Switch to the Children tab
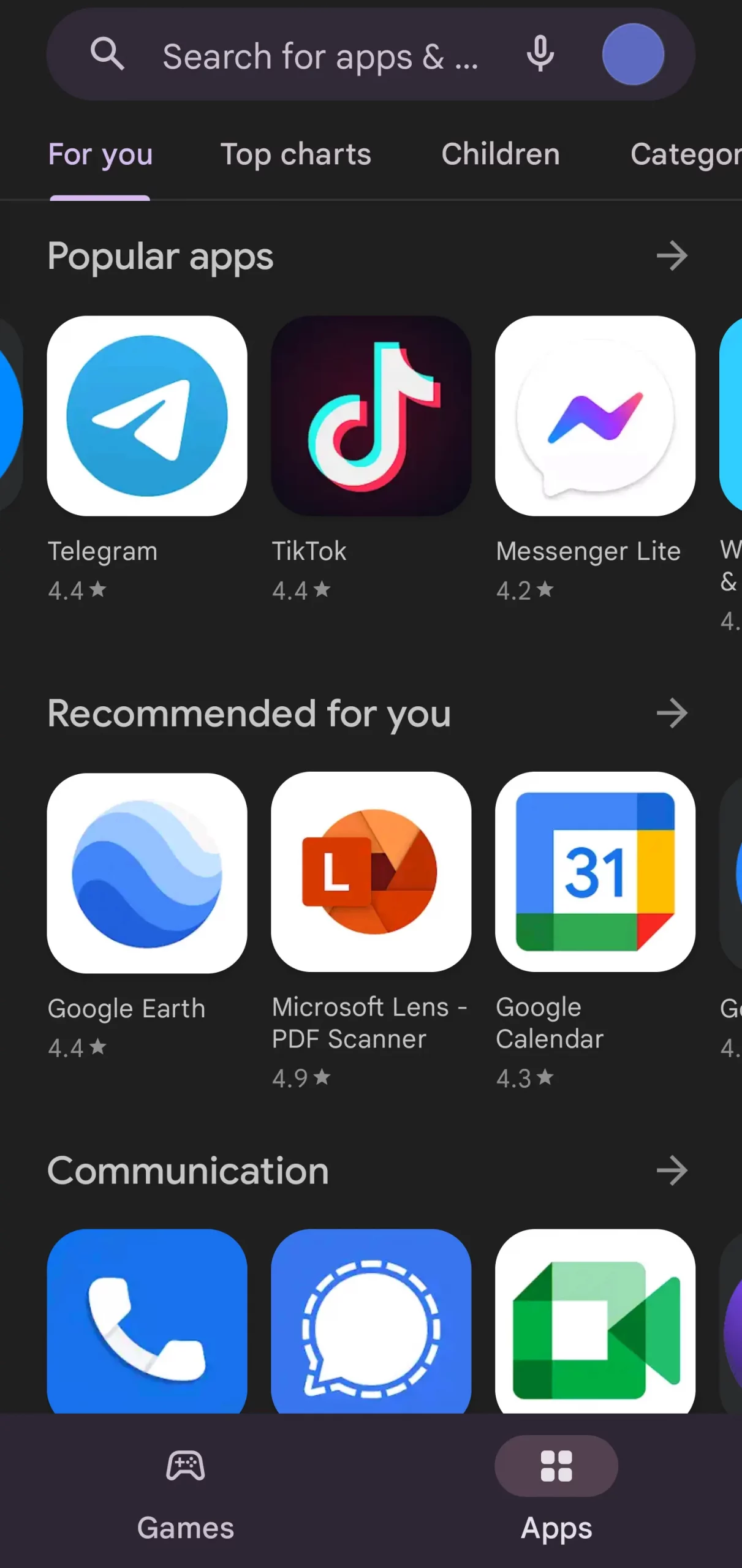The width and height of the screenshot is (742, 1568). [x=501, y=154]
